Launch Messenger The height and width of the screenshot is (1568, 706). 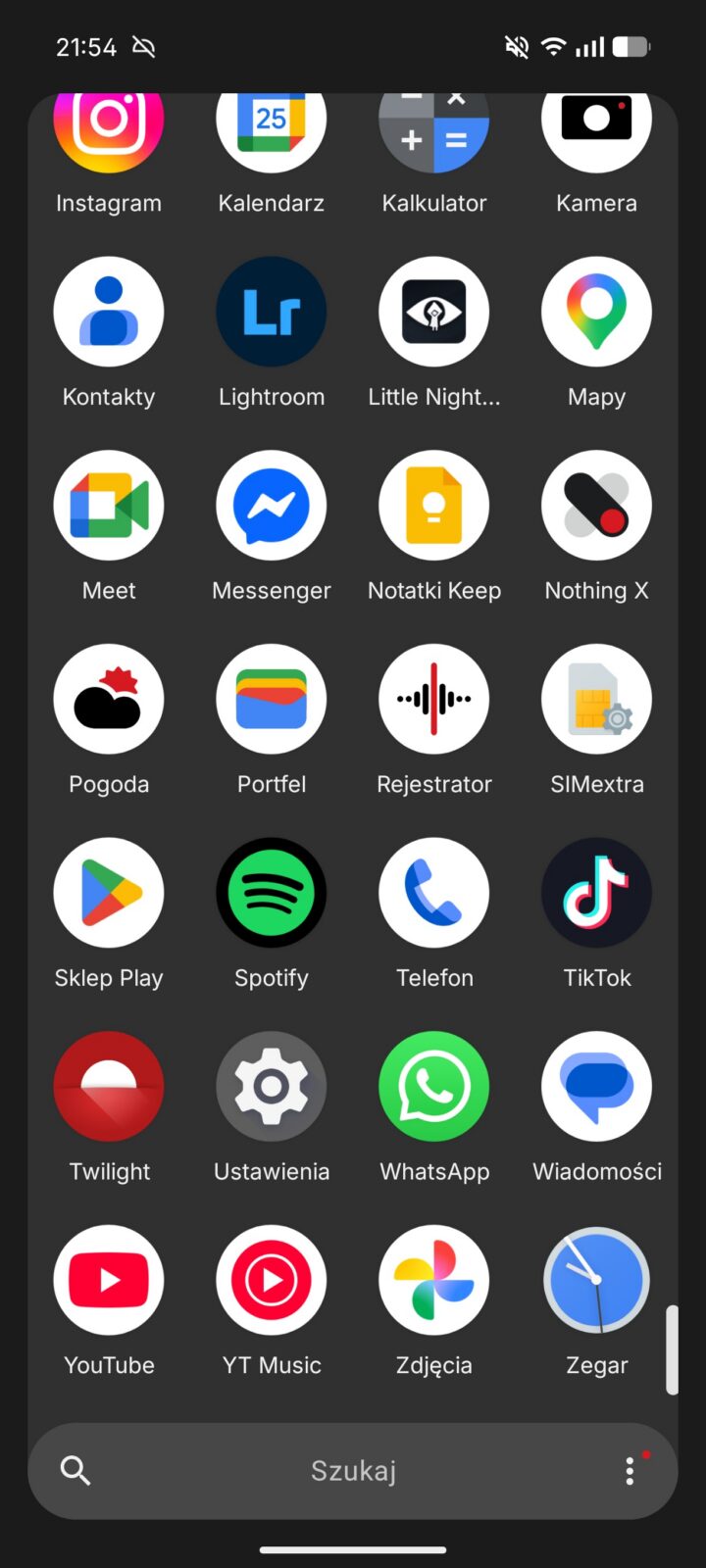[x=272, y=506]
